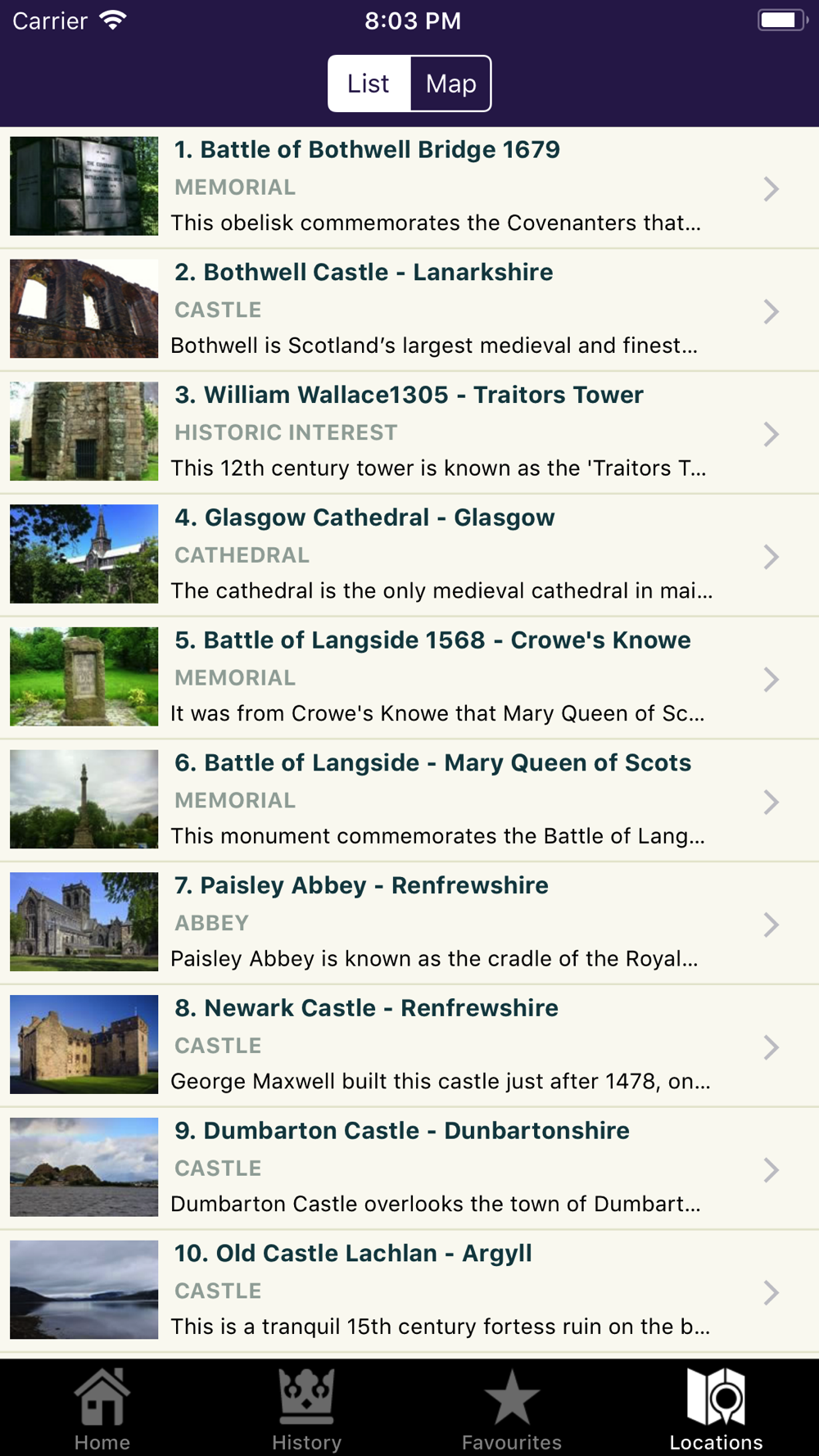Select the List segment
Image resolution: width=819 pixels, height=1456 pixels.
[369, 84]
